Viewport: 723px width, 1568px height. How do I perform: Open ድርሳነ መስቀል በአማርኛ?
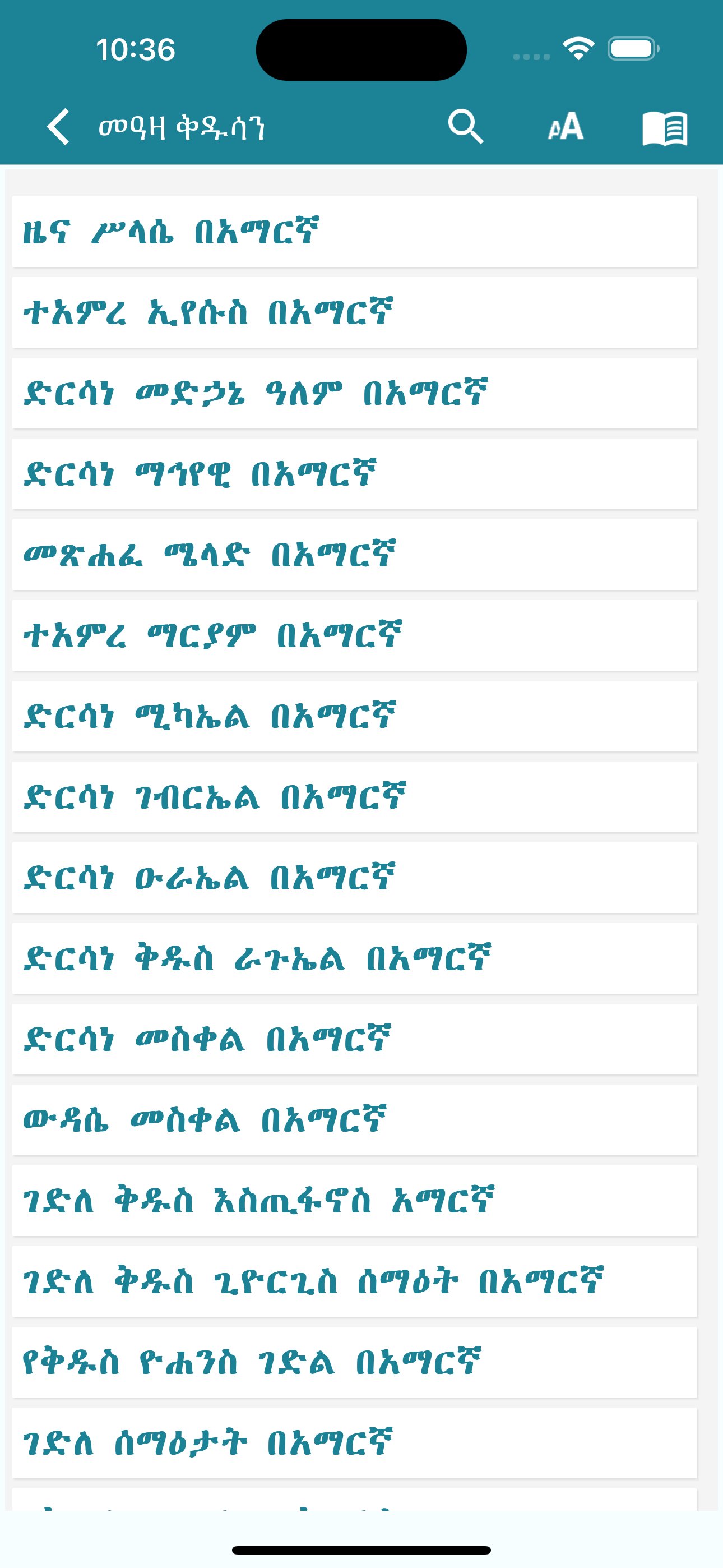coord(354,1039)
